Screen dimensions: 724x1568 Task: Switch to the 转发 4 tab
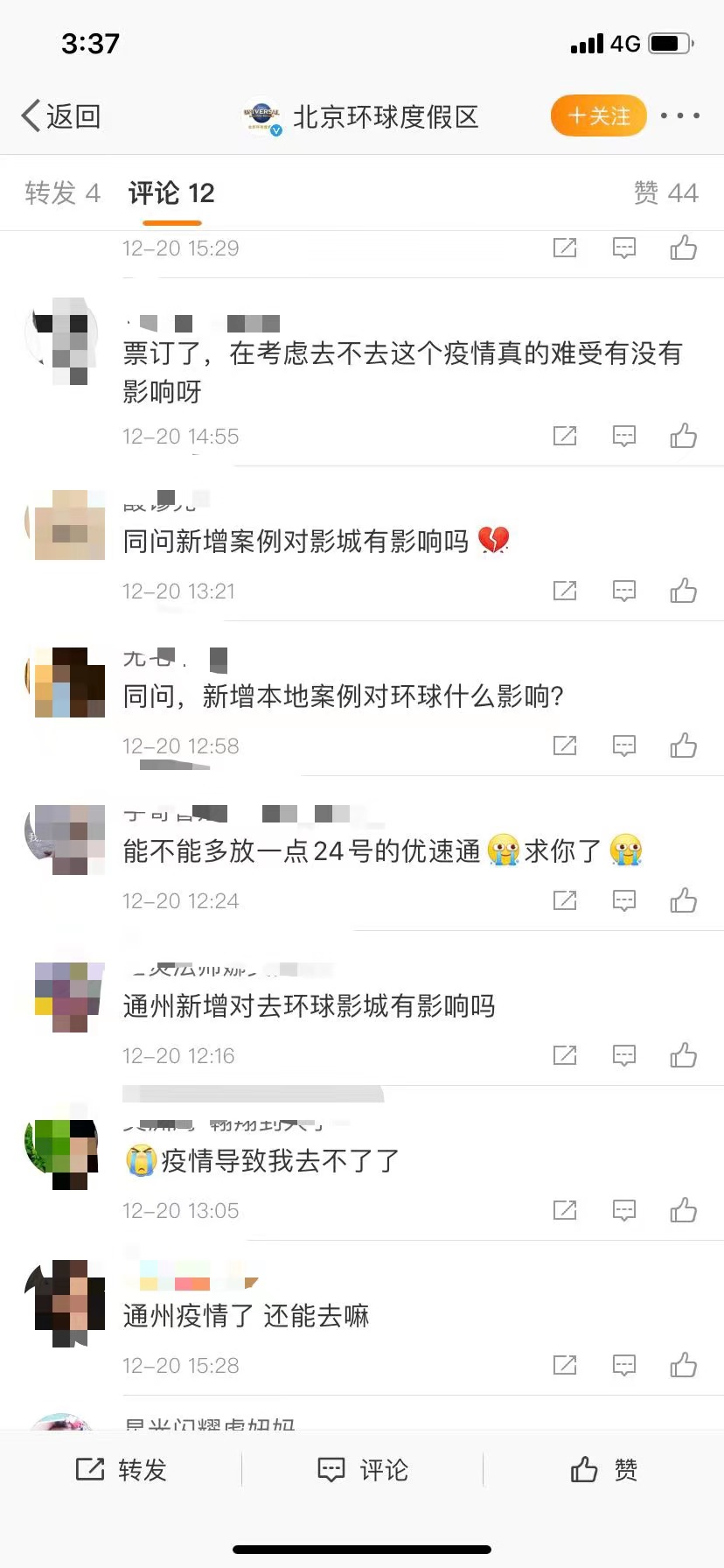62,192
